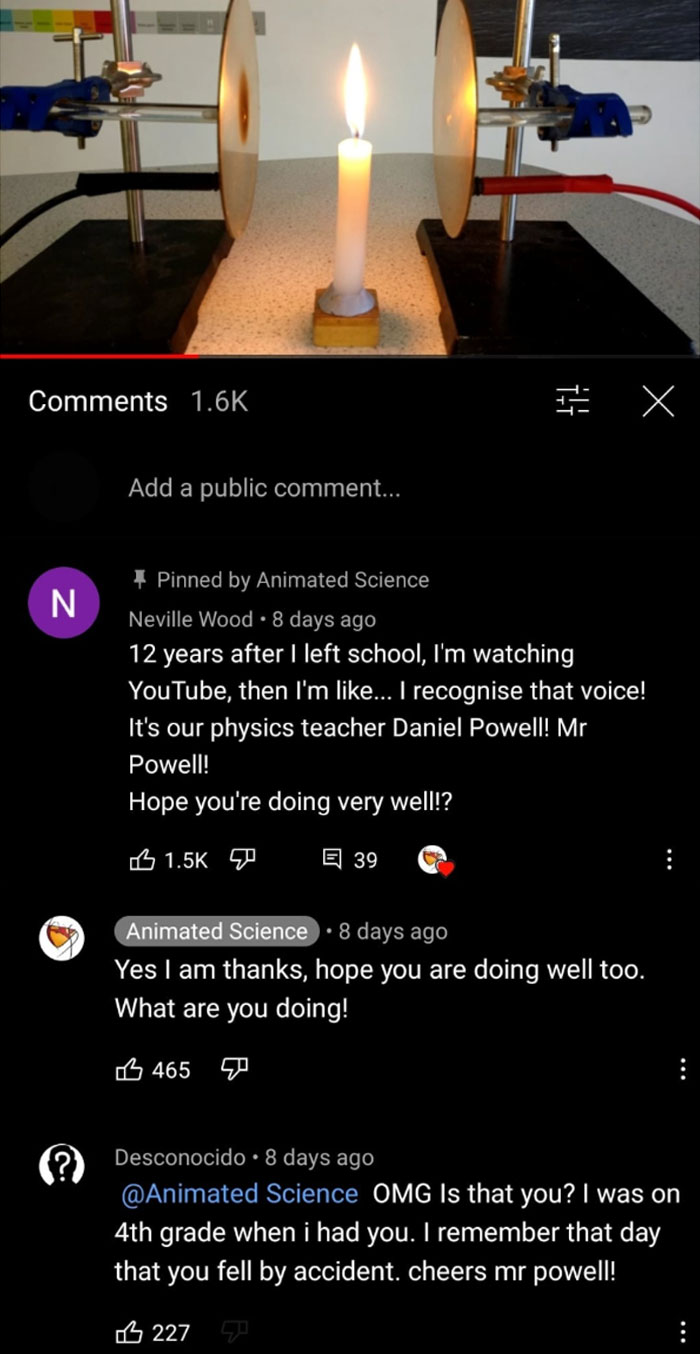Open Animated Science channel from name badge
This screenshot has height=1354, width=700.
pos(217,931)
